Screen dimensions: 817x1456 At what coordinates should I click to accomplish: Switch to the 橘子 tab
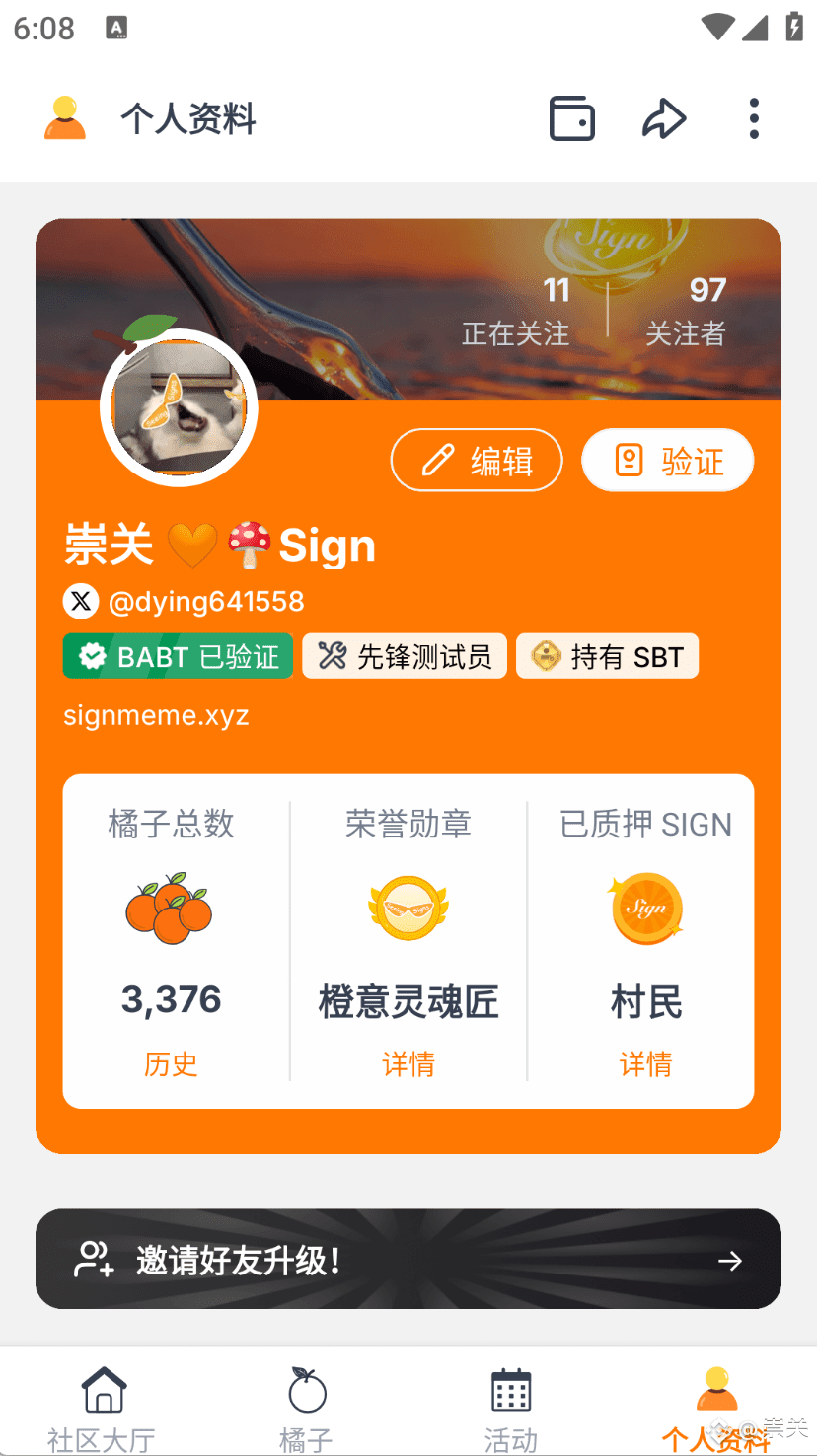point(307,1407)
